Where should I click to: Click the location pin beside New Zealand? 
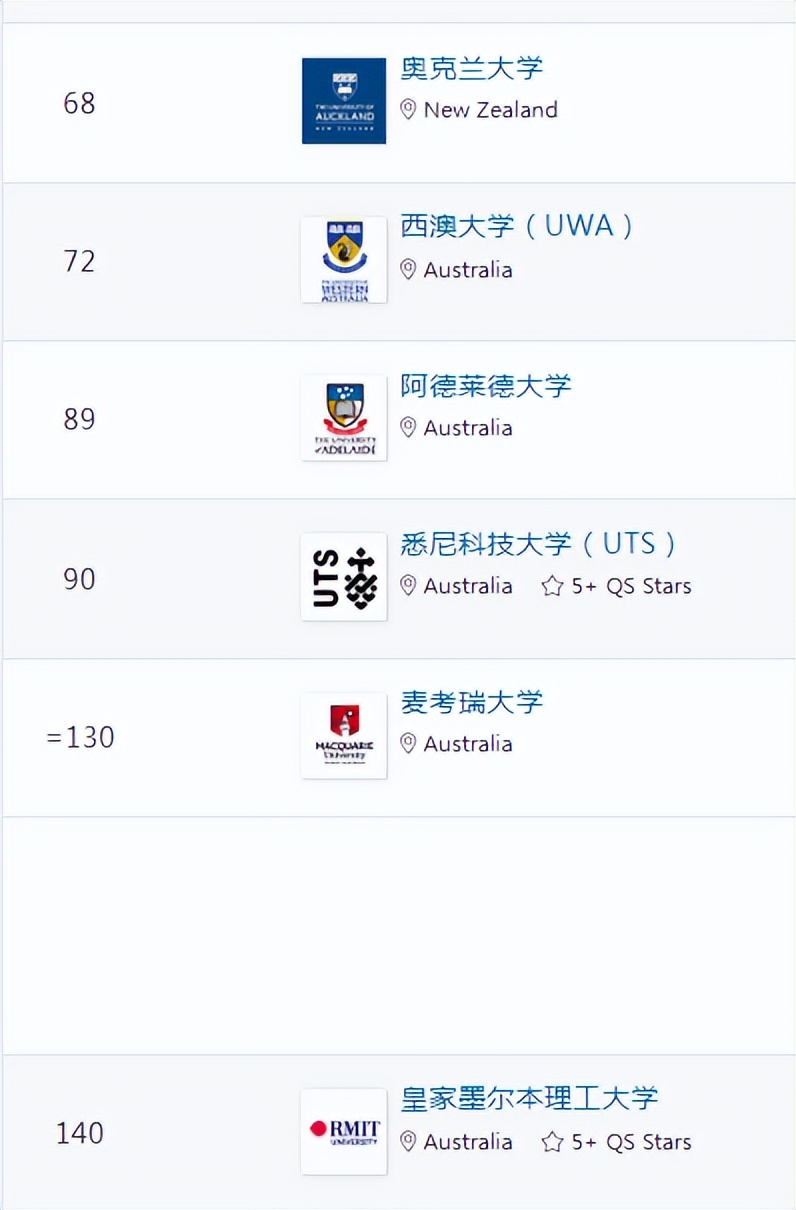(x=406, y=110)
